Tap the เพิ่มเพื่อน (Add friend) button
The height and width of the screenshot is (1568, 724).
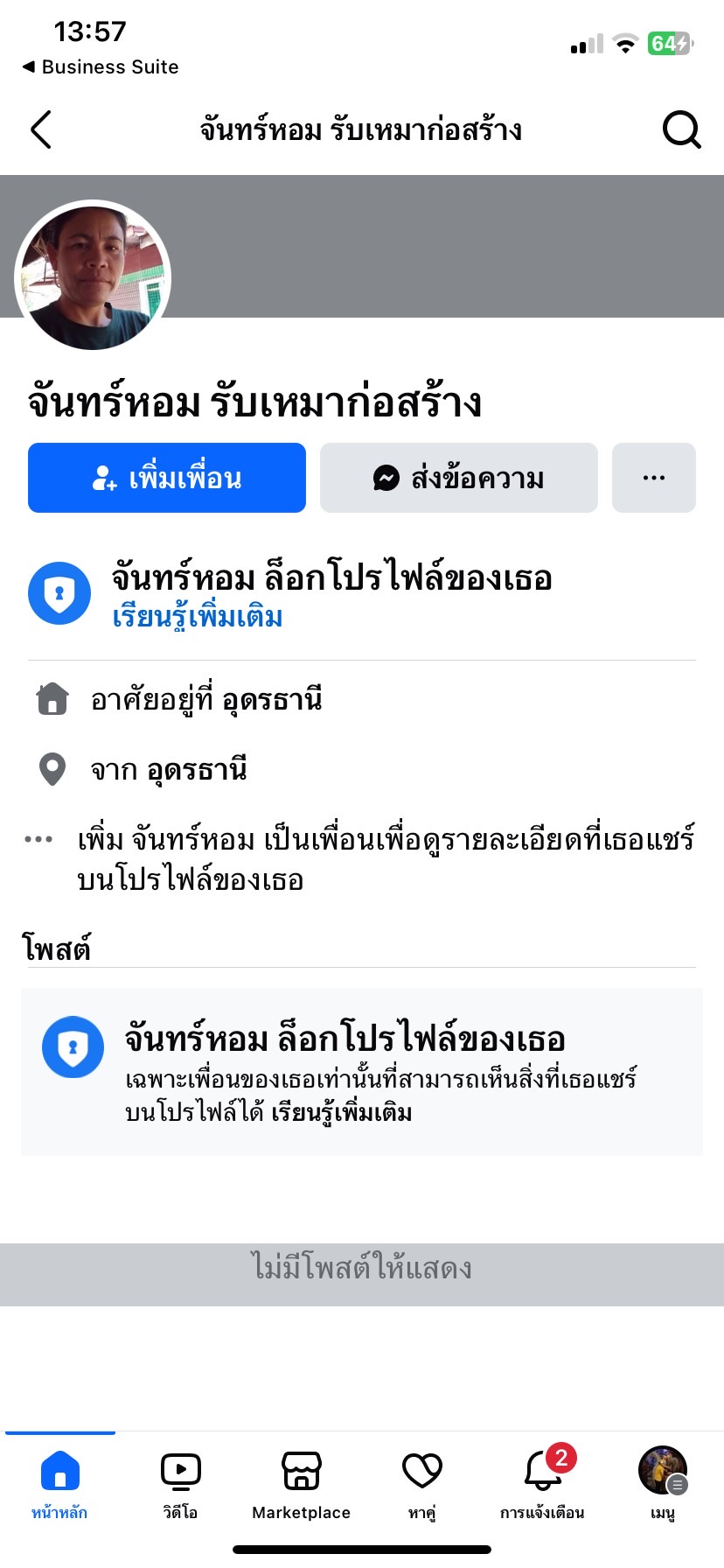[167, 478]
